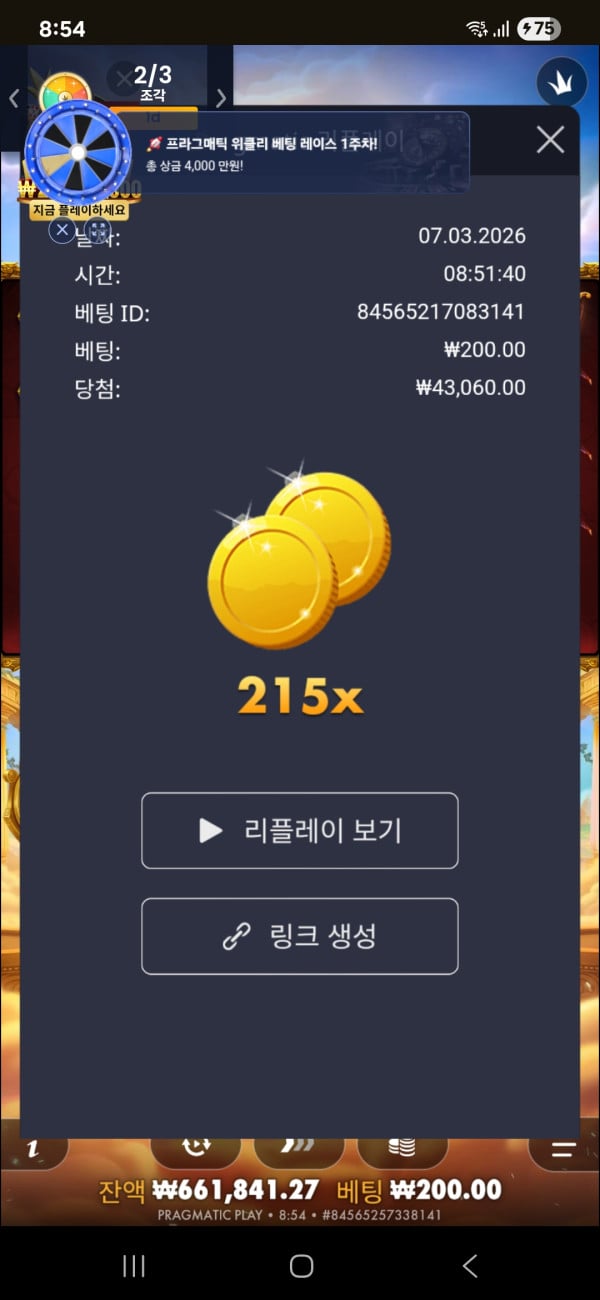Go to previous promo with left arrow
This screenshot has height=1300, width=600.
pos(14,98)
